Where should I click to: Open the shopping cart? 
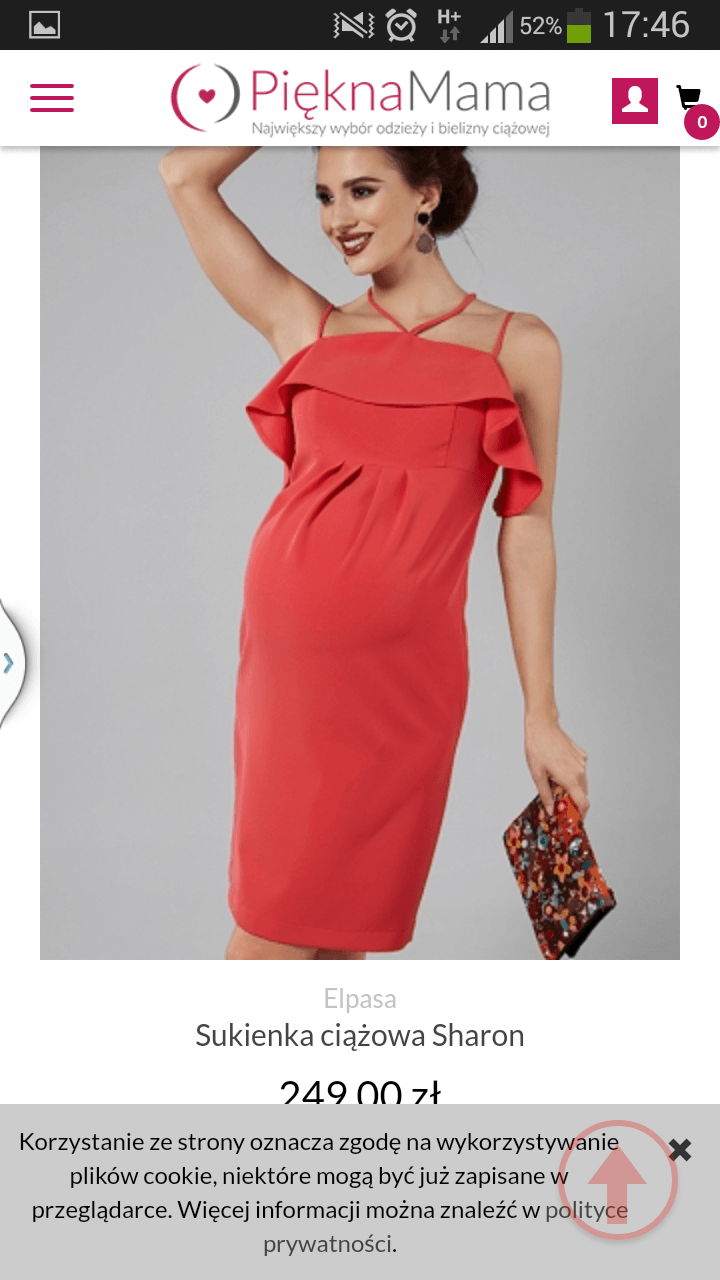691,102
